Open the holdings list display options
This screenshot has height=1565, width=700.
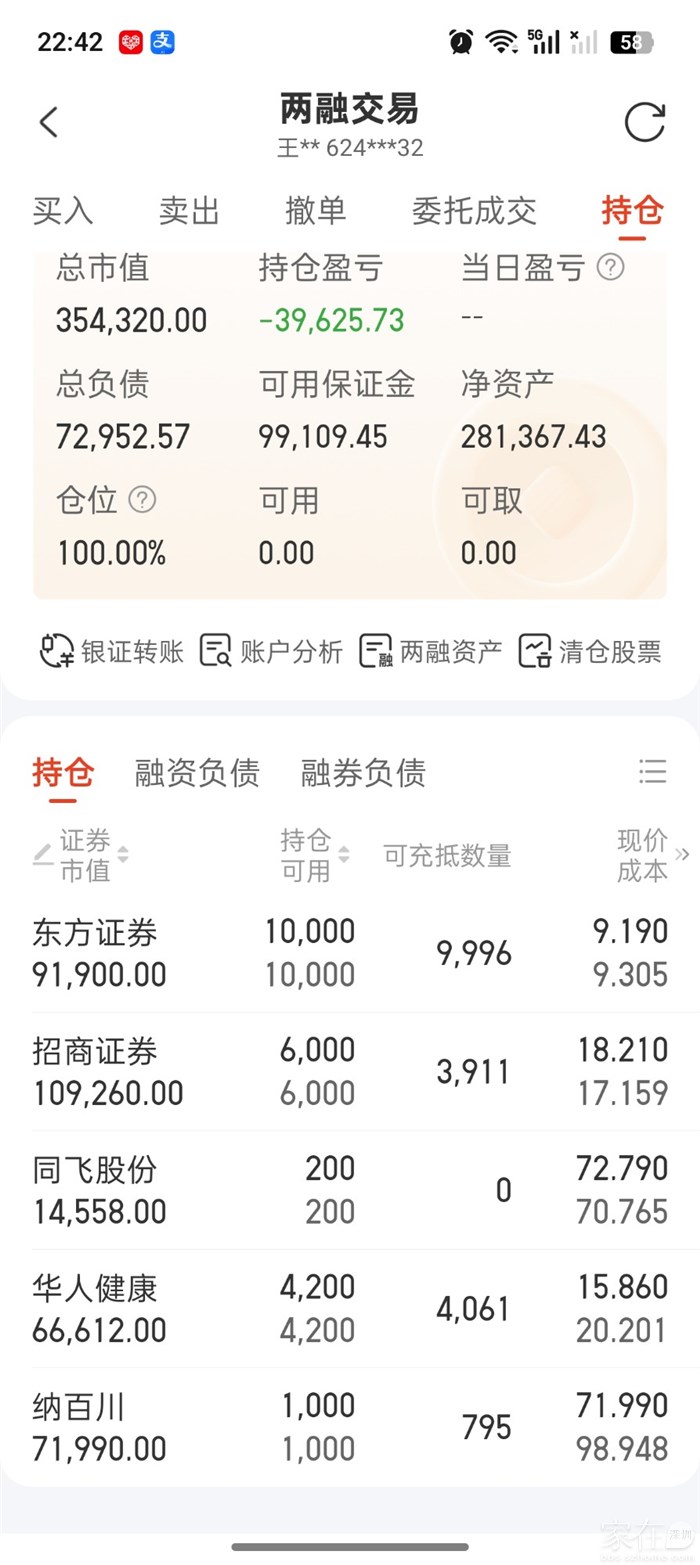(652, 771)
